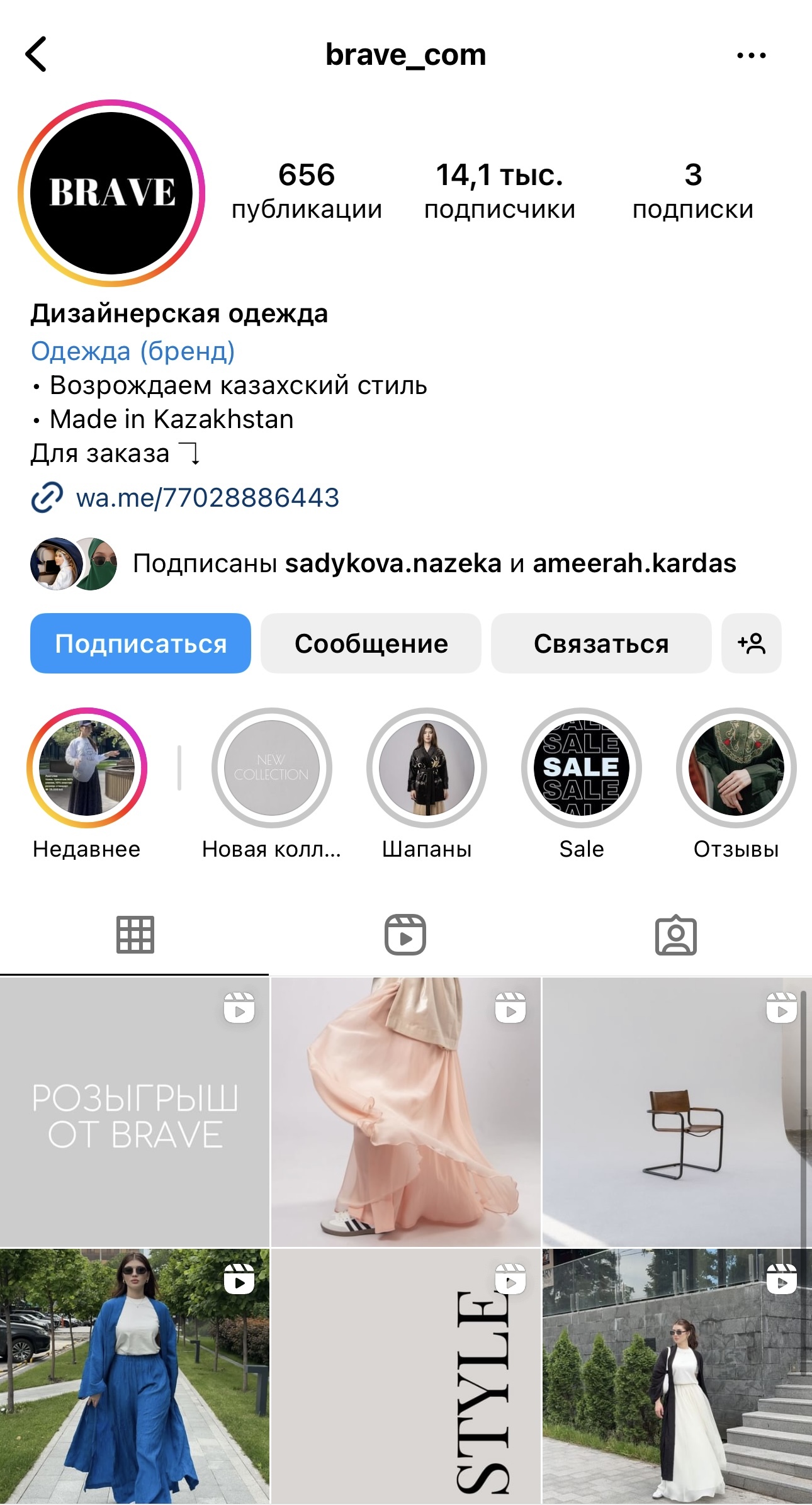Switch to the tagged photos tab
The width and height of the screenshot is (812, 1505).
pyautogui.click(x=675, y=935)
